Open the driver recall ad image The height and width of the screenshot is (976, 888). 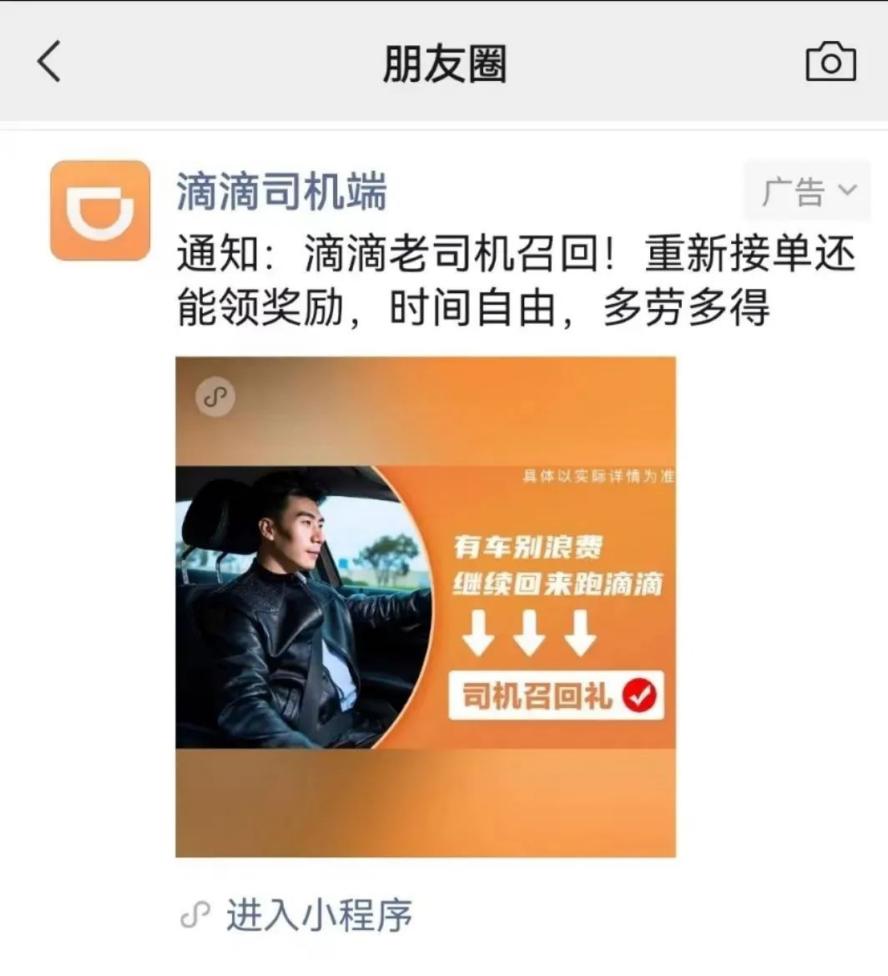(425, 606)
